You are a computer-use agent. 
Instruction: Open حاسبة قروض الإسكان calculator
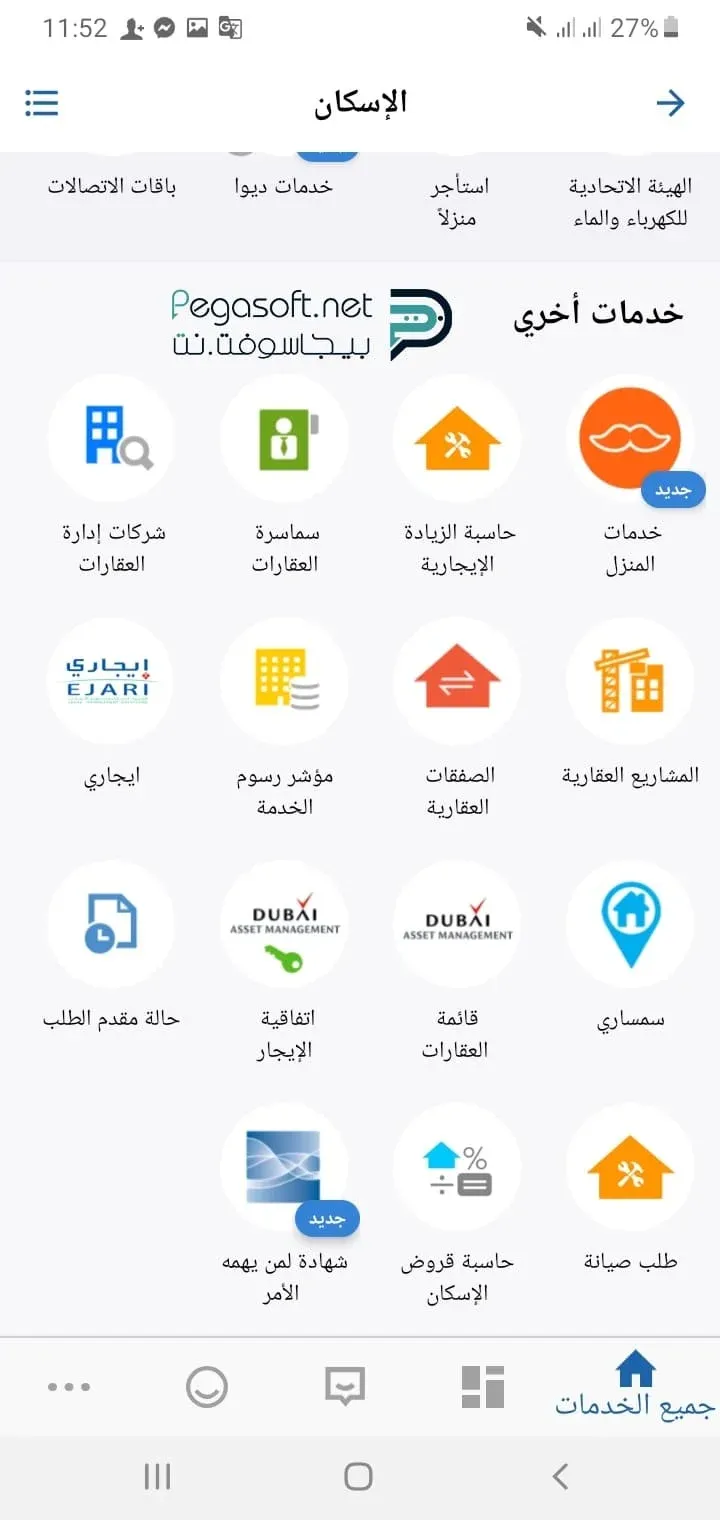(457, 1167)
